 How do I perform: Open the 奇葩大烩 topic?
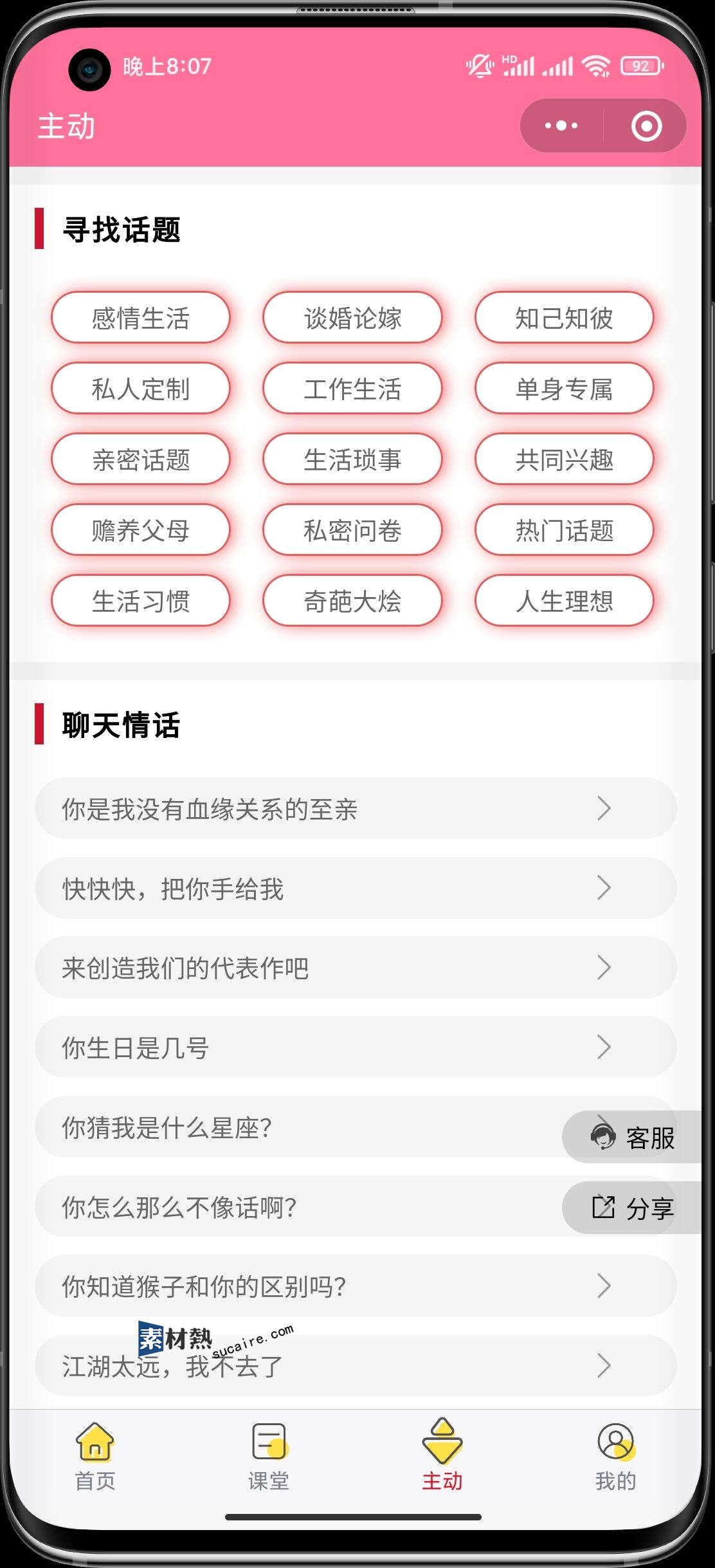coord(352,601)
